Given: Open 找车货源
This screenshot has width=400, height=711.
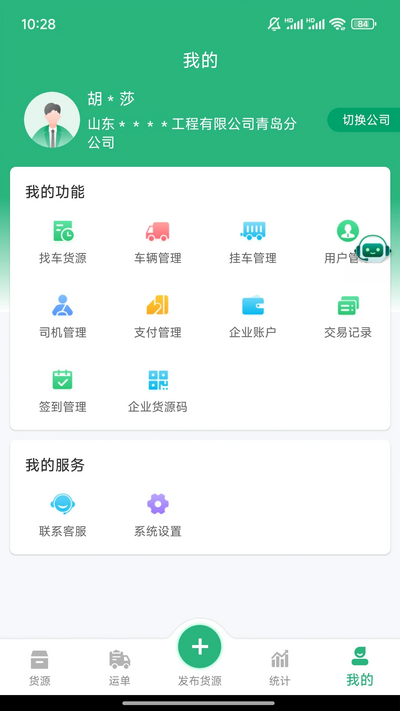Looking at the screenshot, I should click(x=63, y=242).
